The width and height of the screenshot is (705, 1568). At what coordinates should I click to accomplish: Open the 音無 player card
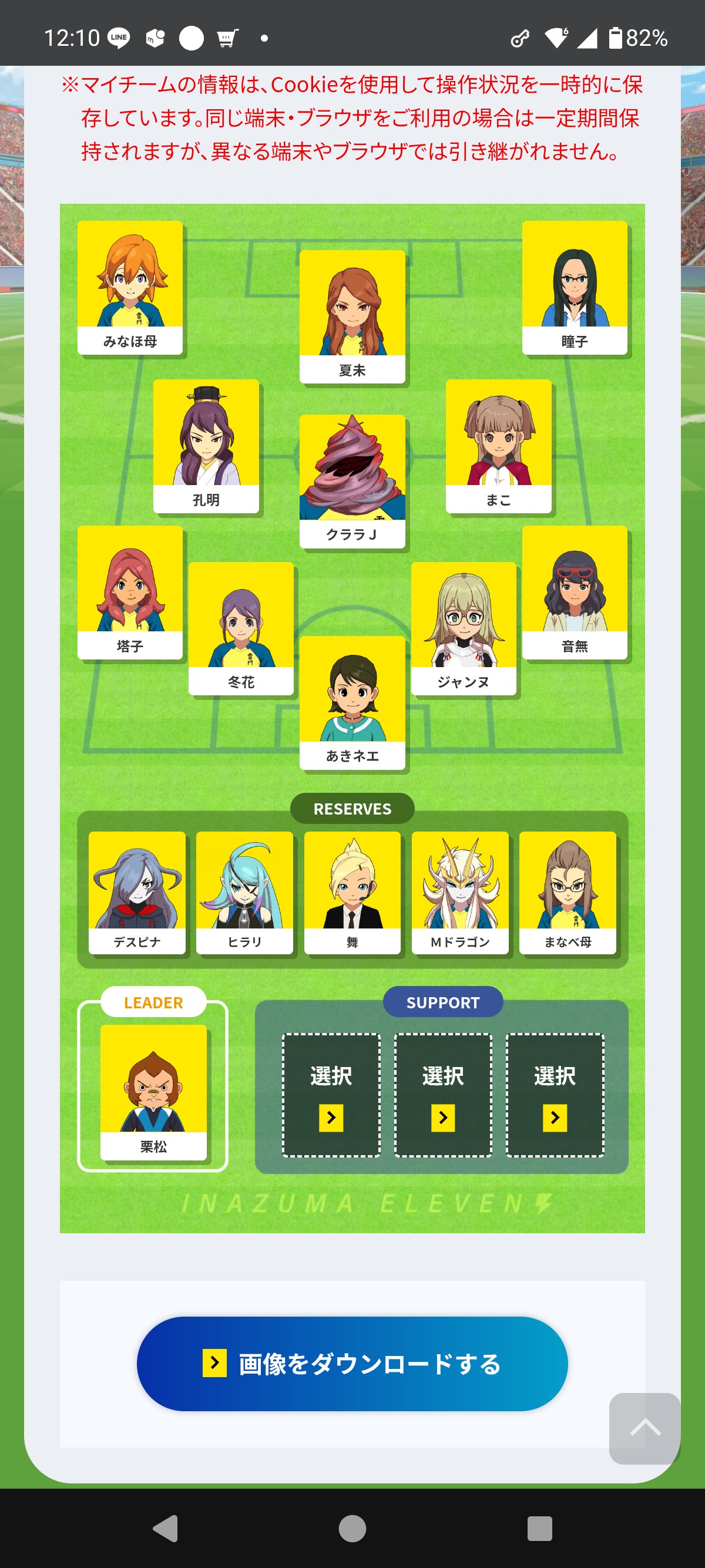[x=574, y=591]
